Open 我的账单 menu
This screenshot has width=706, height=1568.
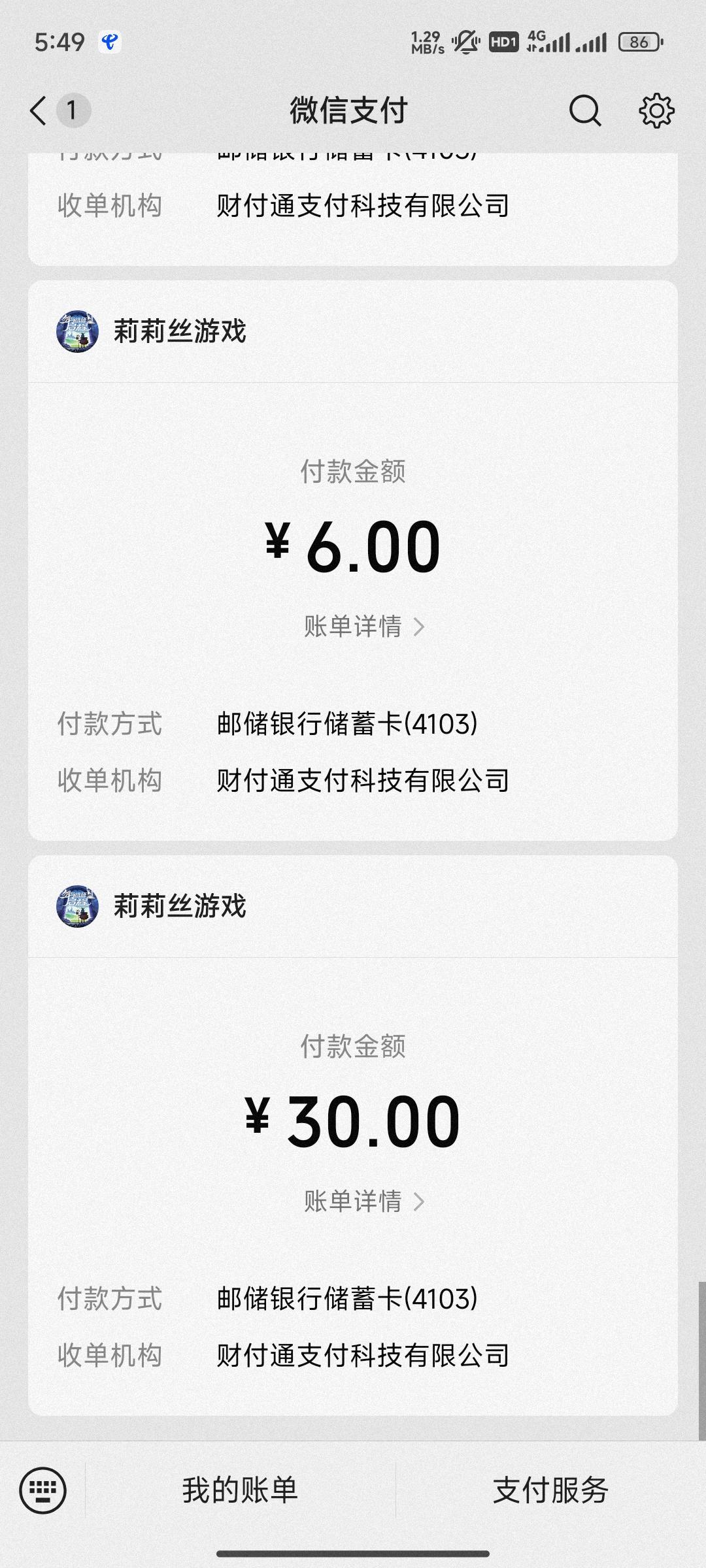coord(240,1491)
